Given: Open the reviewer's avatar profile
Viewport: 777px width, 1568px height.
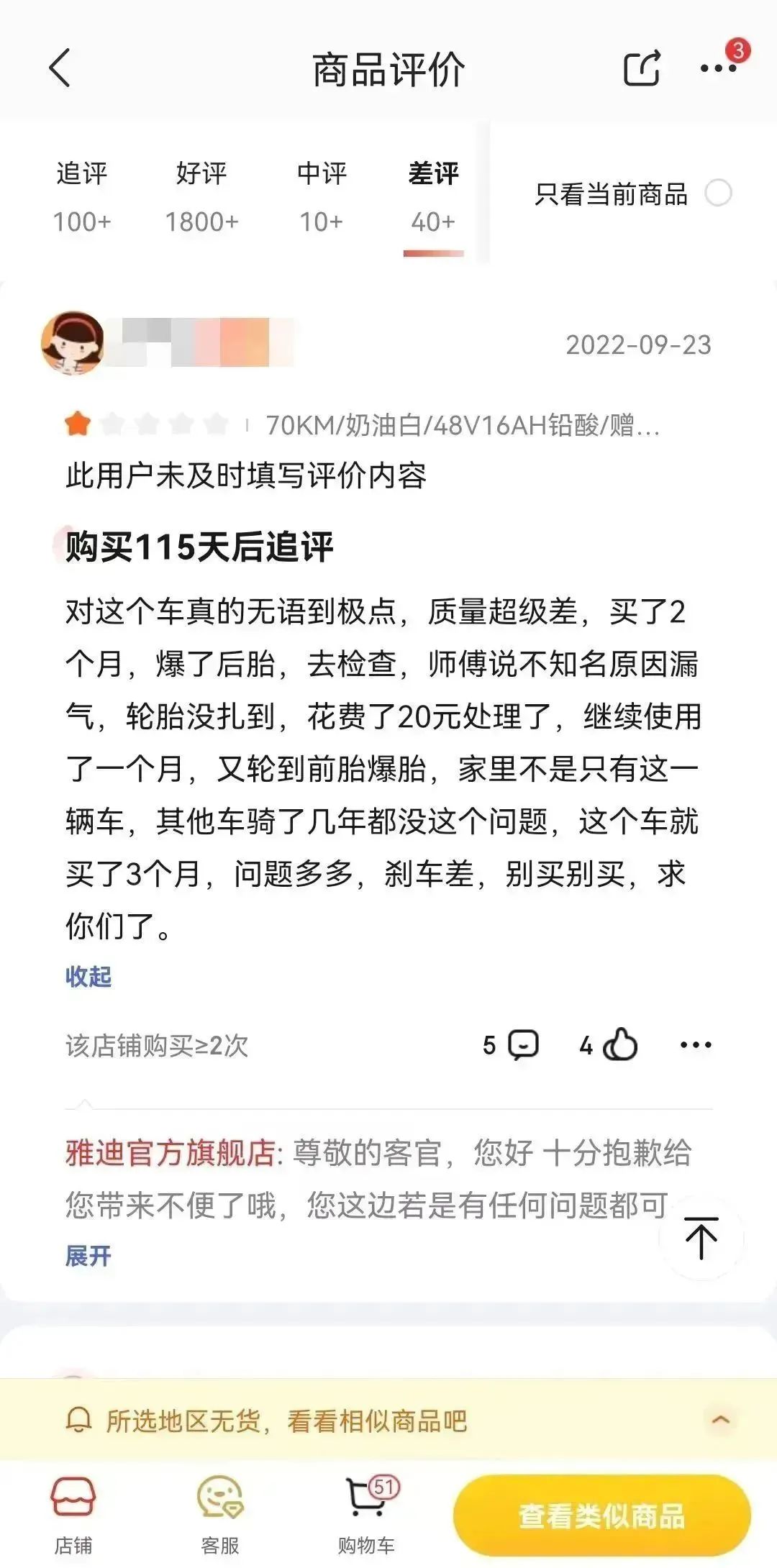Looking at the screenshot, I should coord(72,343).
